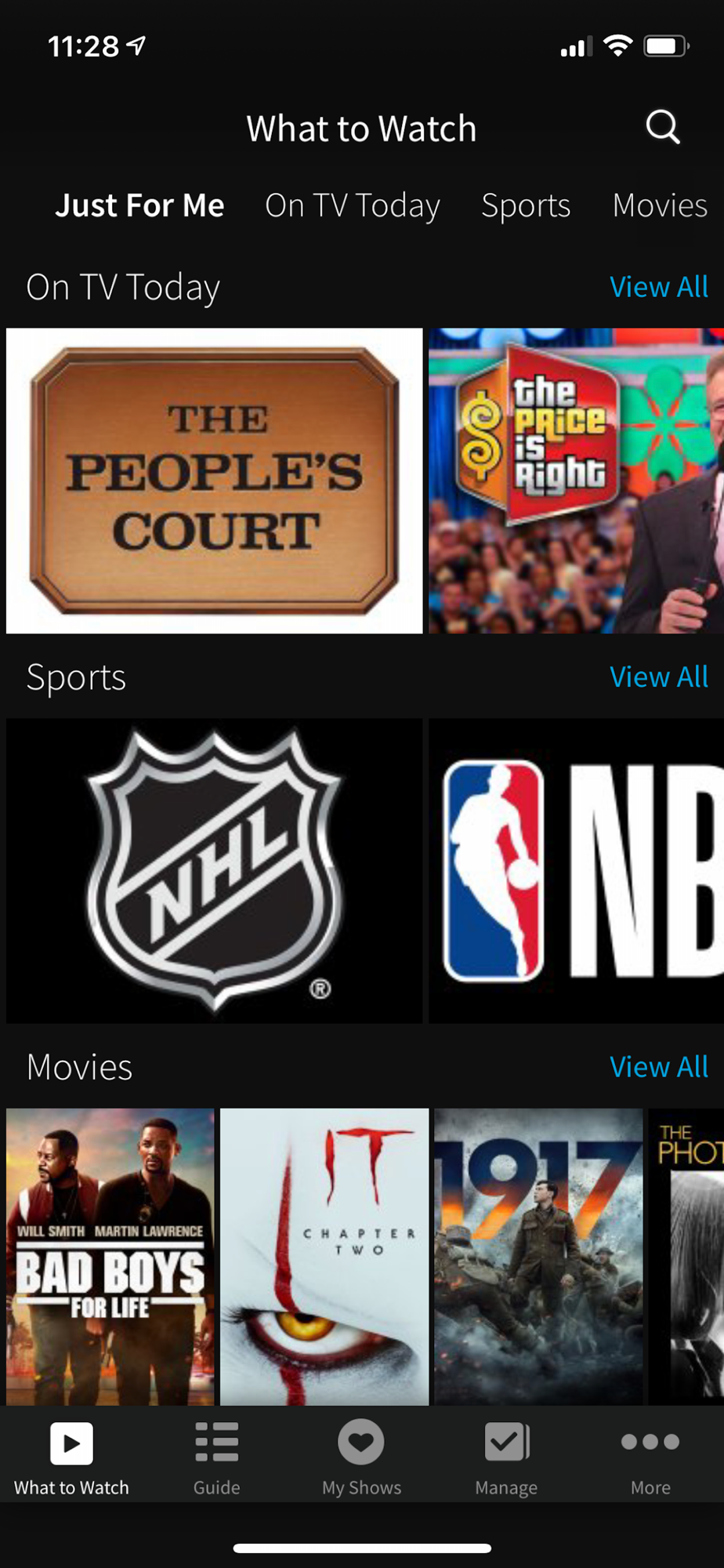This screenshot has height=1568, width=724.
Task: Open the Manage tab
Action: point(506,1457)
